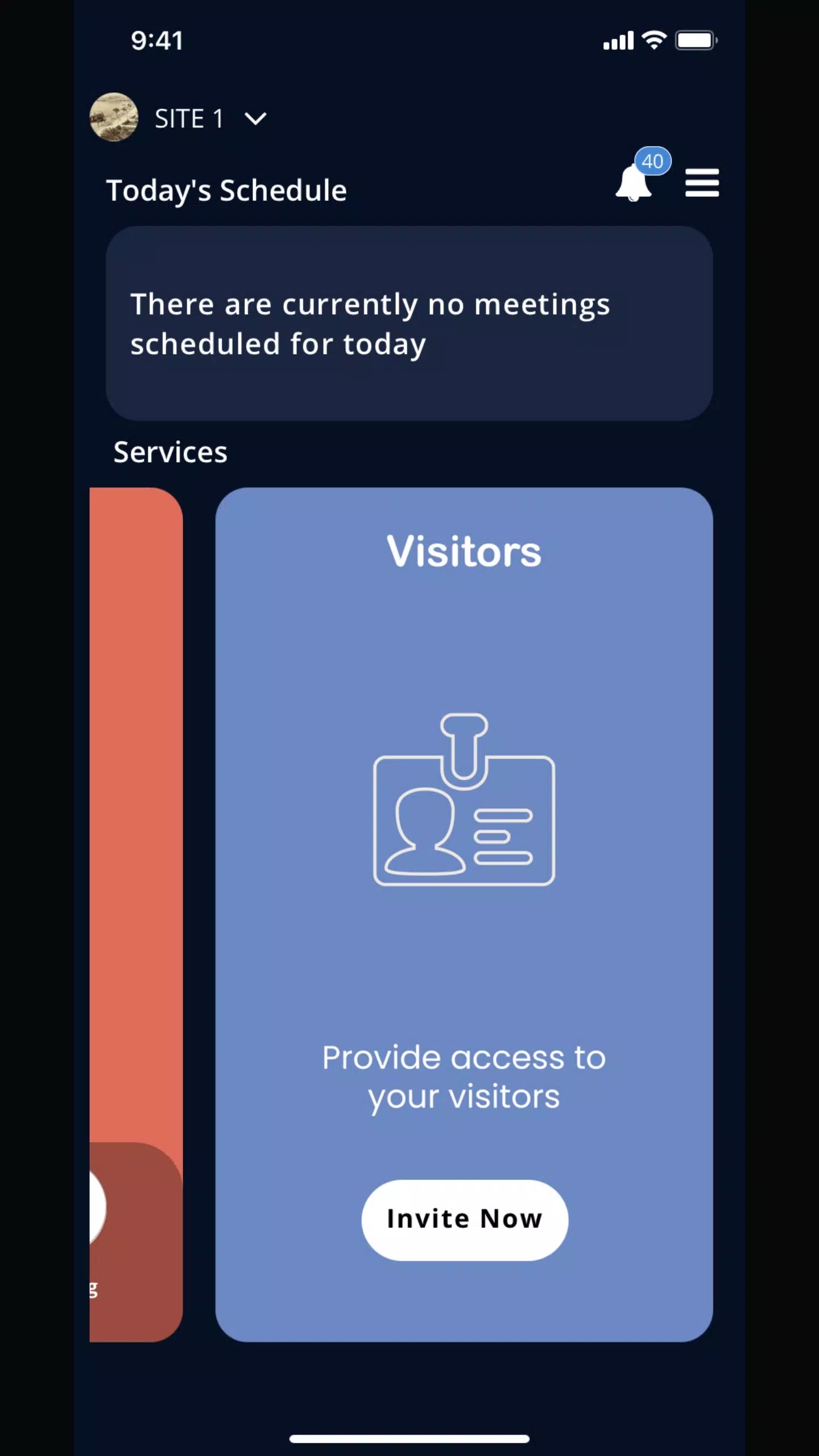Expand the SITE 1 site selector

tap(210, 118)
